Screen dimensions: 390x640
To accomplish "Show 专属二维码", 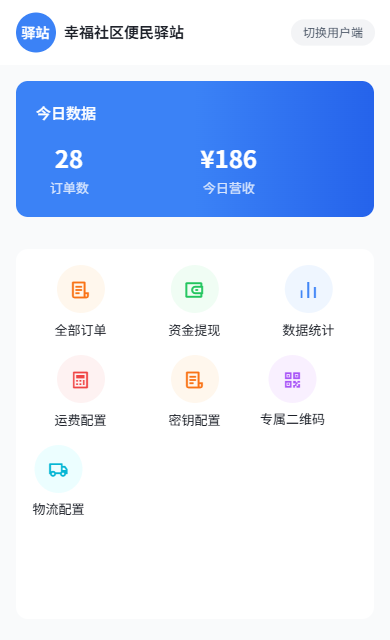I will [292, 391].
